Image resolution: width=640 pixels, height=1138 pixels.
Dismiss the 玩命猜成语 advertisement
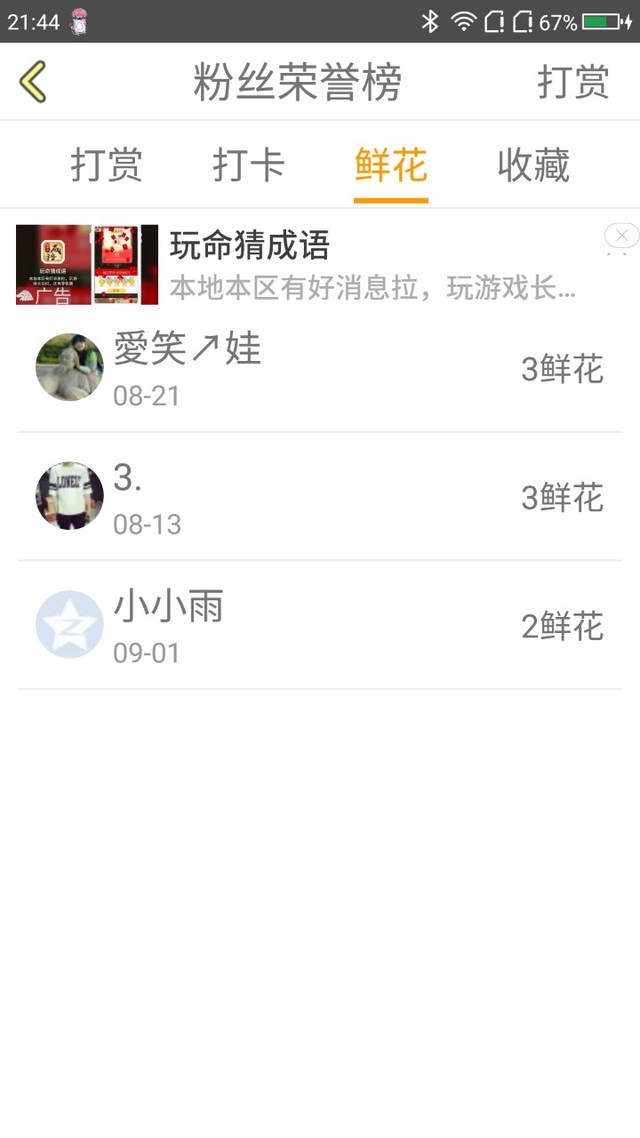622,236
